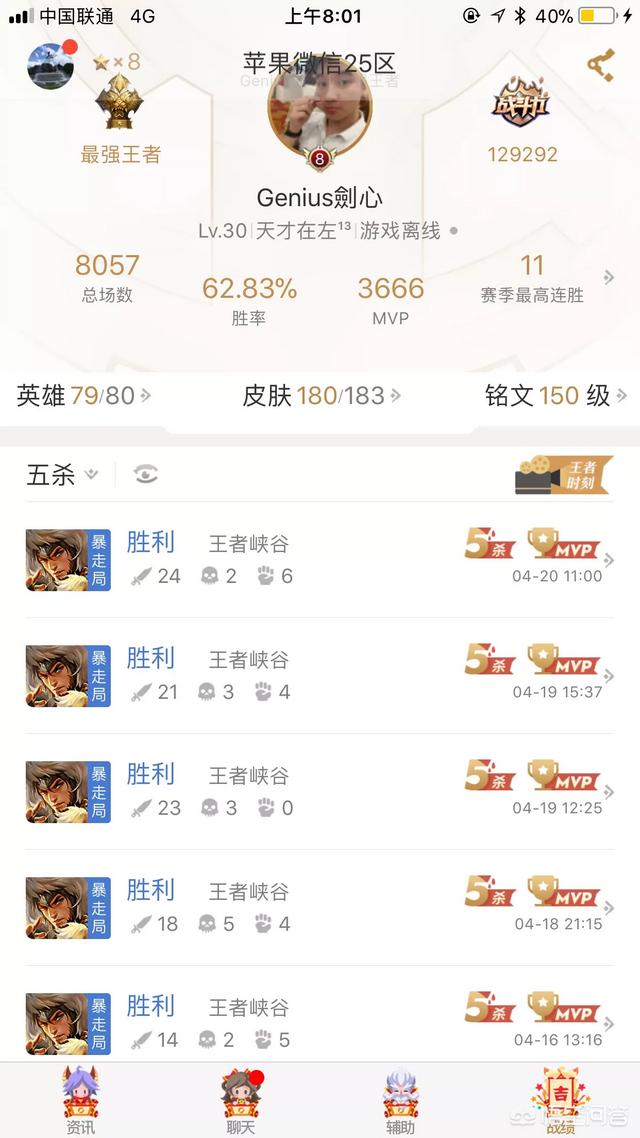Open the 辅助 tab

pos(400,1100)
